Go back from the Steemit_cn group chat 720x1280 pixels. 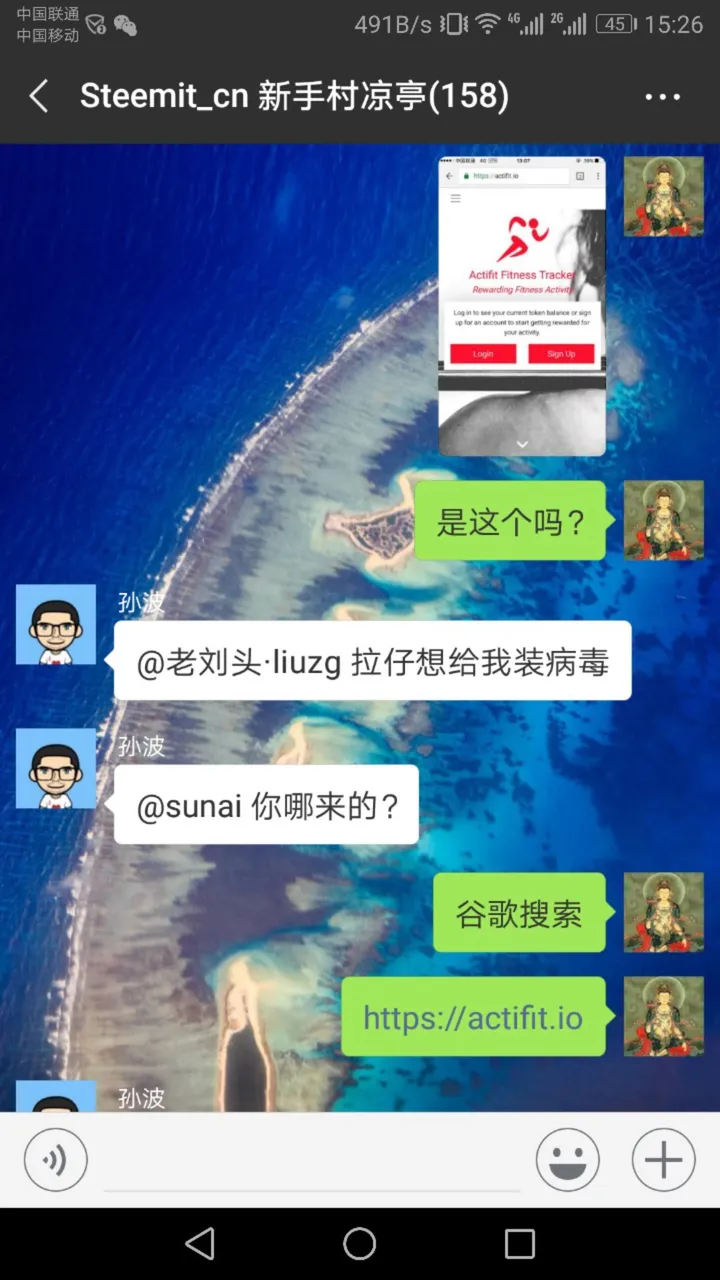pos(39,97)
